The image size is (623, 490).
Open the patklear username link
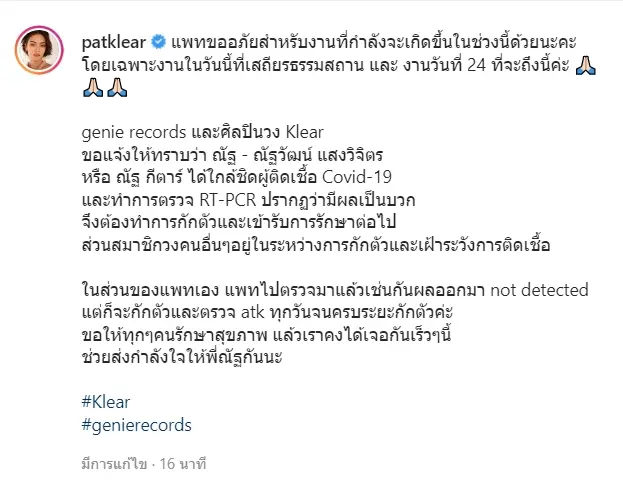[x=111, y=44]
